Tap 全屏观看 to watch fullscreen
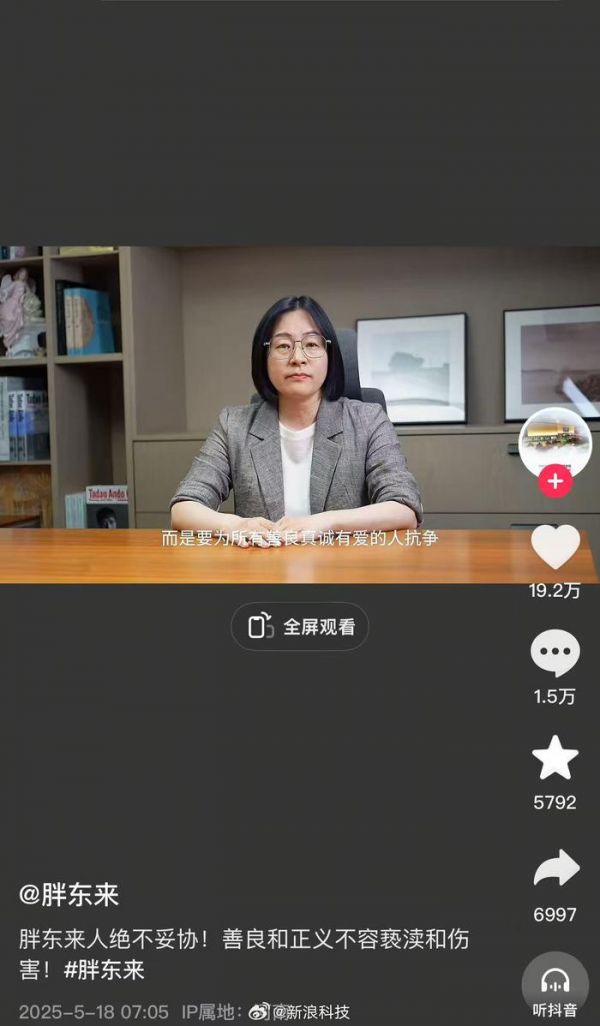Viewport: 600px width, 1026px height. pyautogui.click(x=300, y=627)
